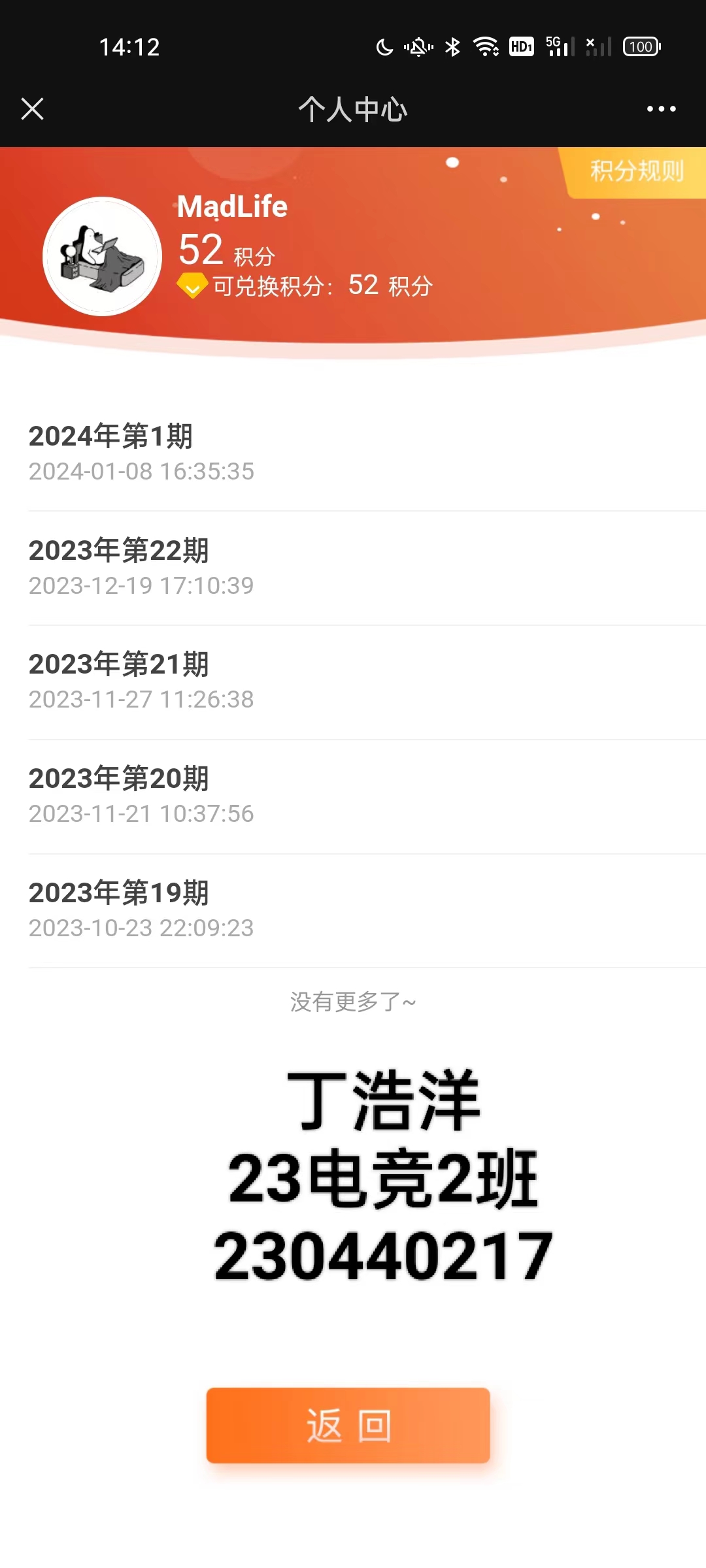Viewport: 706px width, 1568px height.
Task: Open the 2024年第1期 record
Action: [x=353, y=453]
